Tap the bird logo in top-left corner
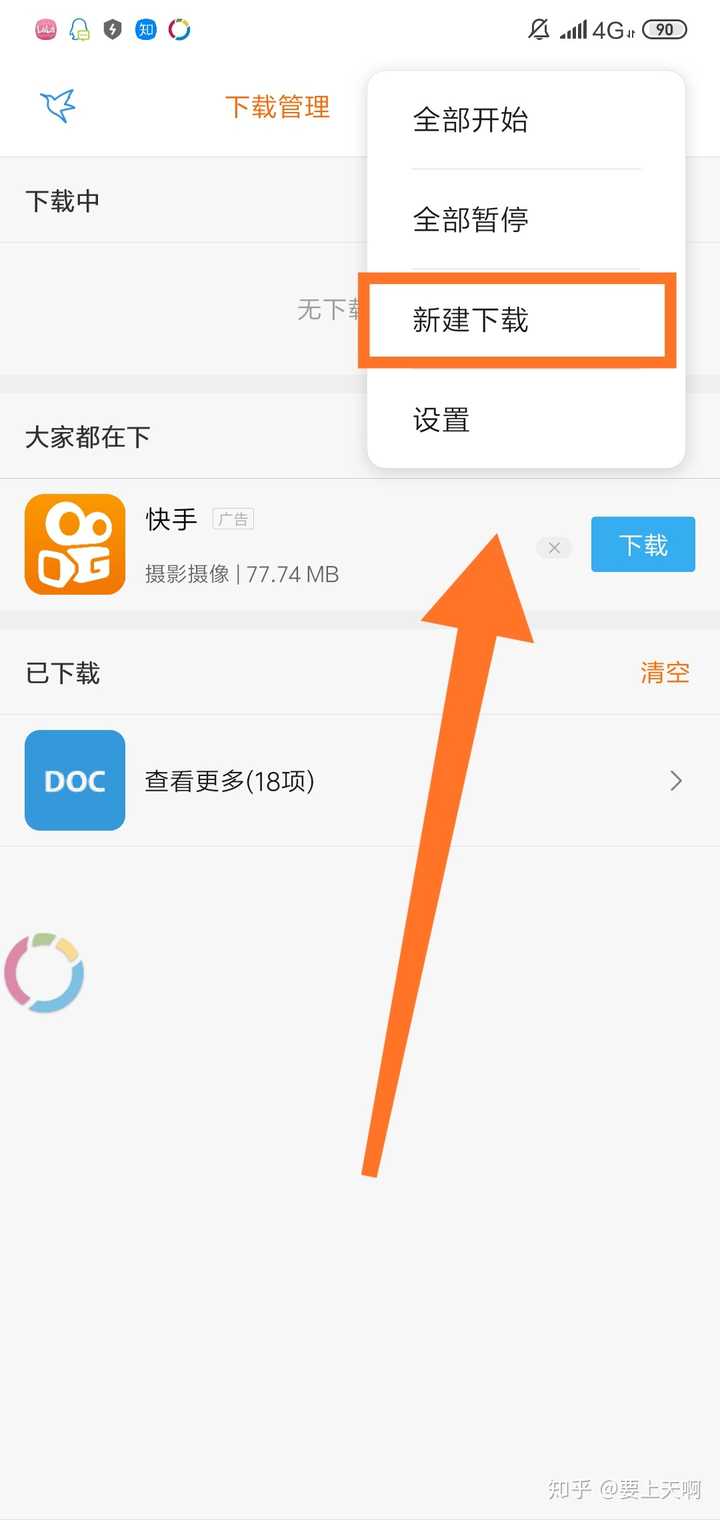The image size is (720, 1520). [57, 106]
